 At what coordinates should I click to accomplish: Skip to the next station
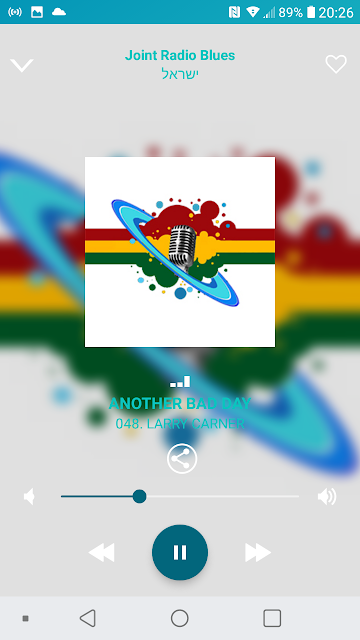click(x=258, y=553)
